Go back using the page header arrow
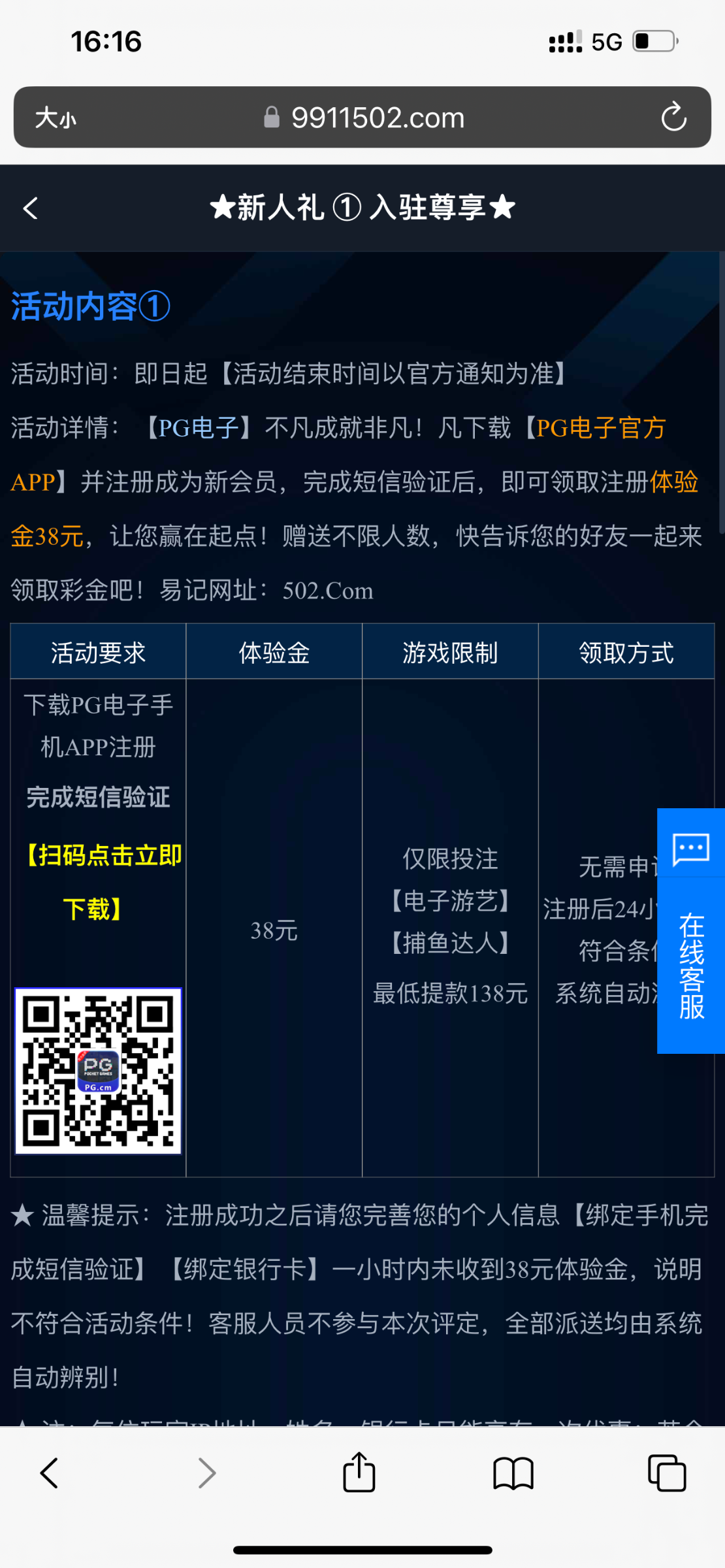 tap(31, 208)
